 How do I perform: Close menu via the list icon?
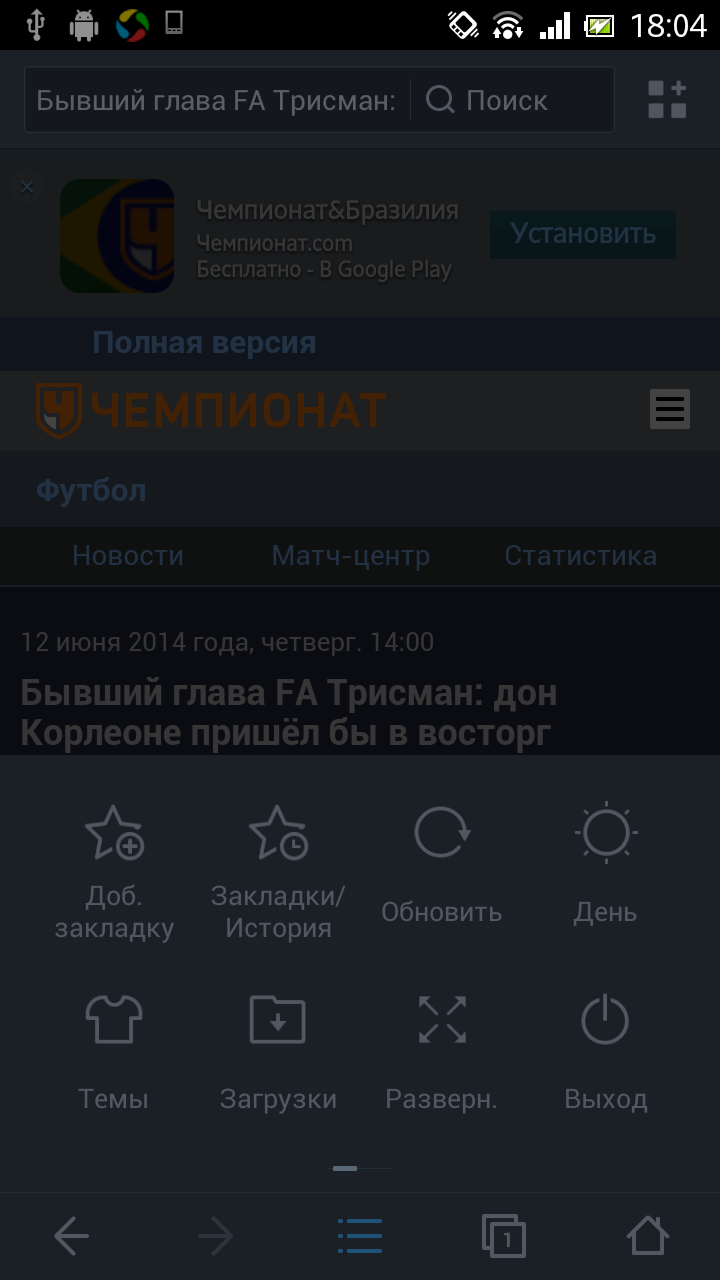[x=360, y=1236]
